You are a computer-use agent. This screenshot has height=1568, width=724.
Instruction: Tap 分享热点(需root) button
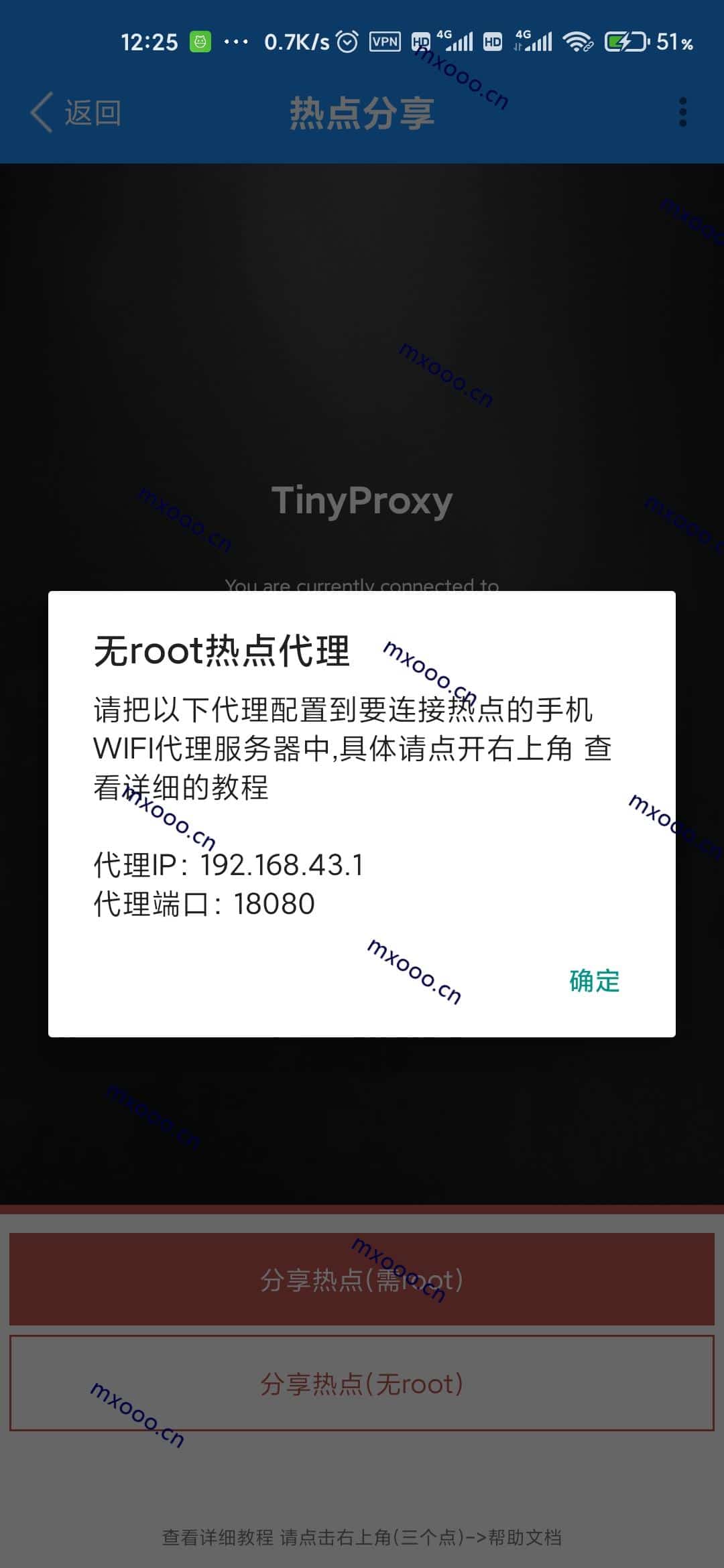(x=362, y=1280)
